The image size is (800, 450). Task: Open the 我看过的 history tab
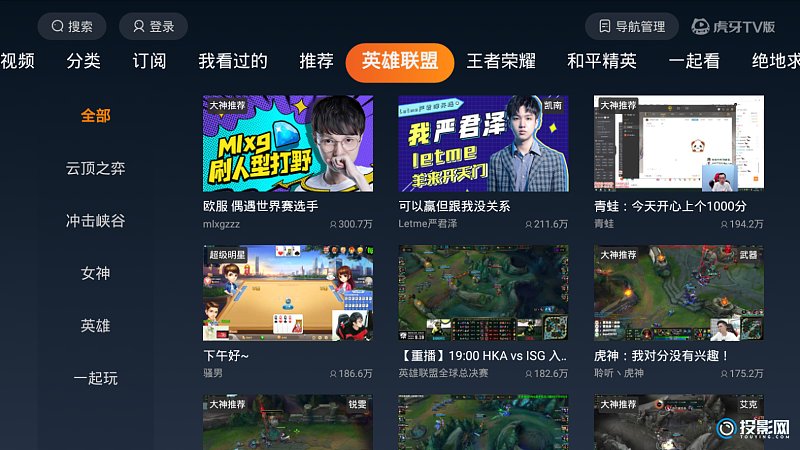[x=233, y=61]
